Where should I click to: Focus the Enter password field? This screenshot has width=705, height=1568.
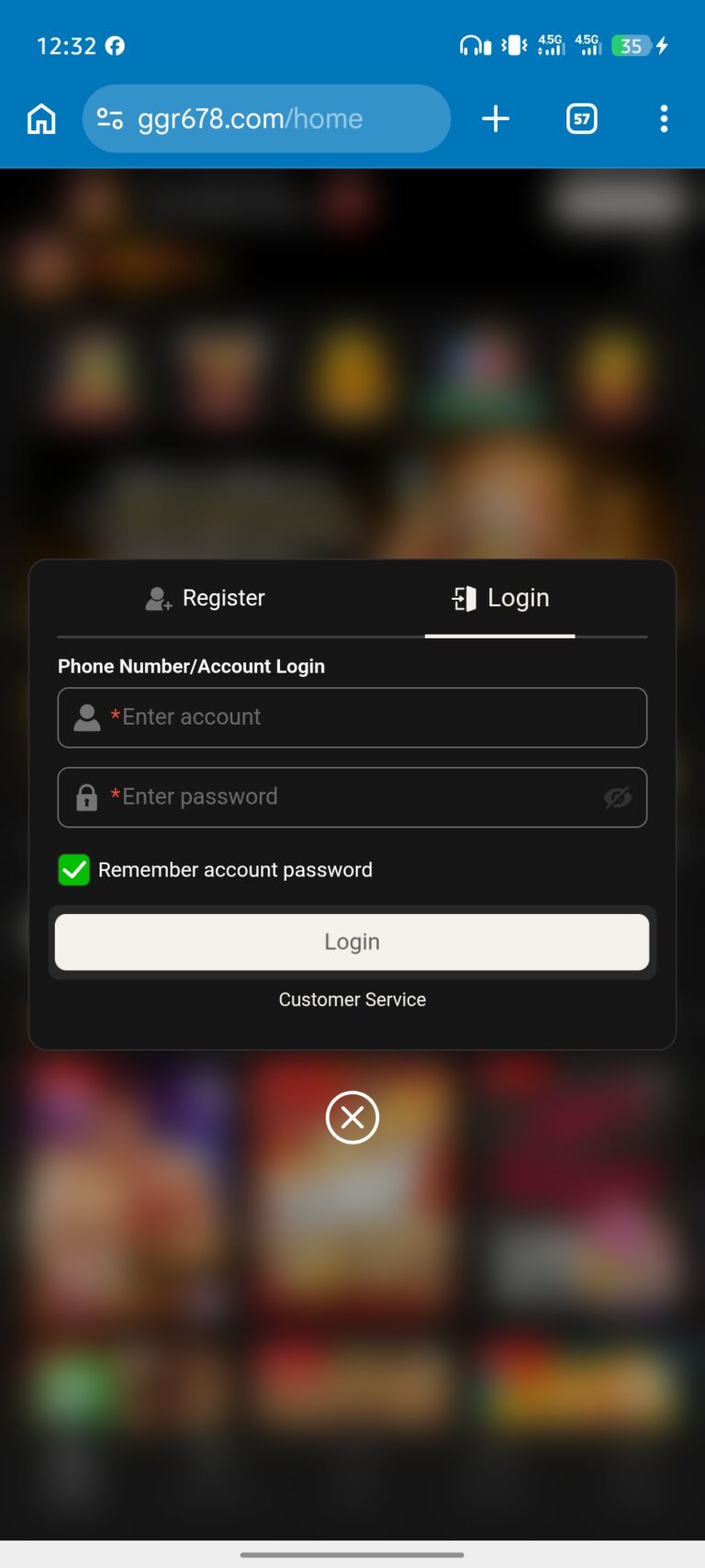pos(352,797)
